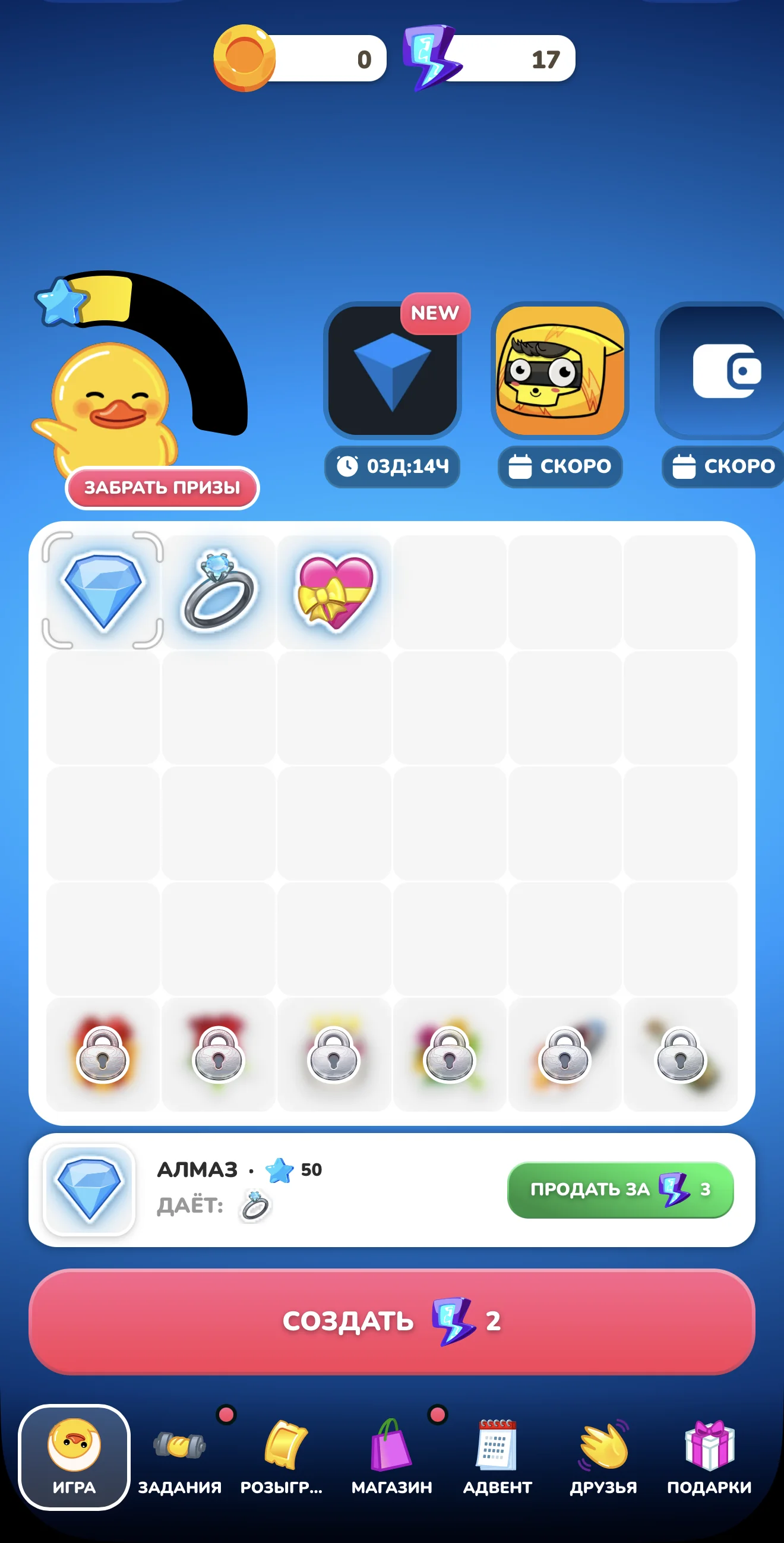Select the ring item on the grid
The height and width of the screenshot is (1543, 784).
click(219, 591)
